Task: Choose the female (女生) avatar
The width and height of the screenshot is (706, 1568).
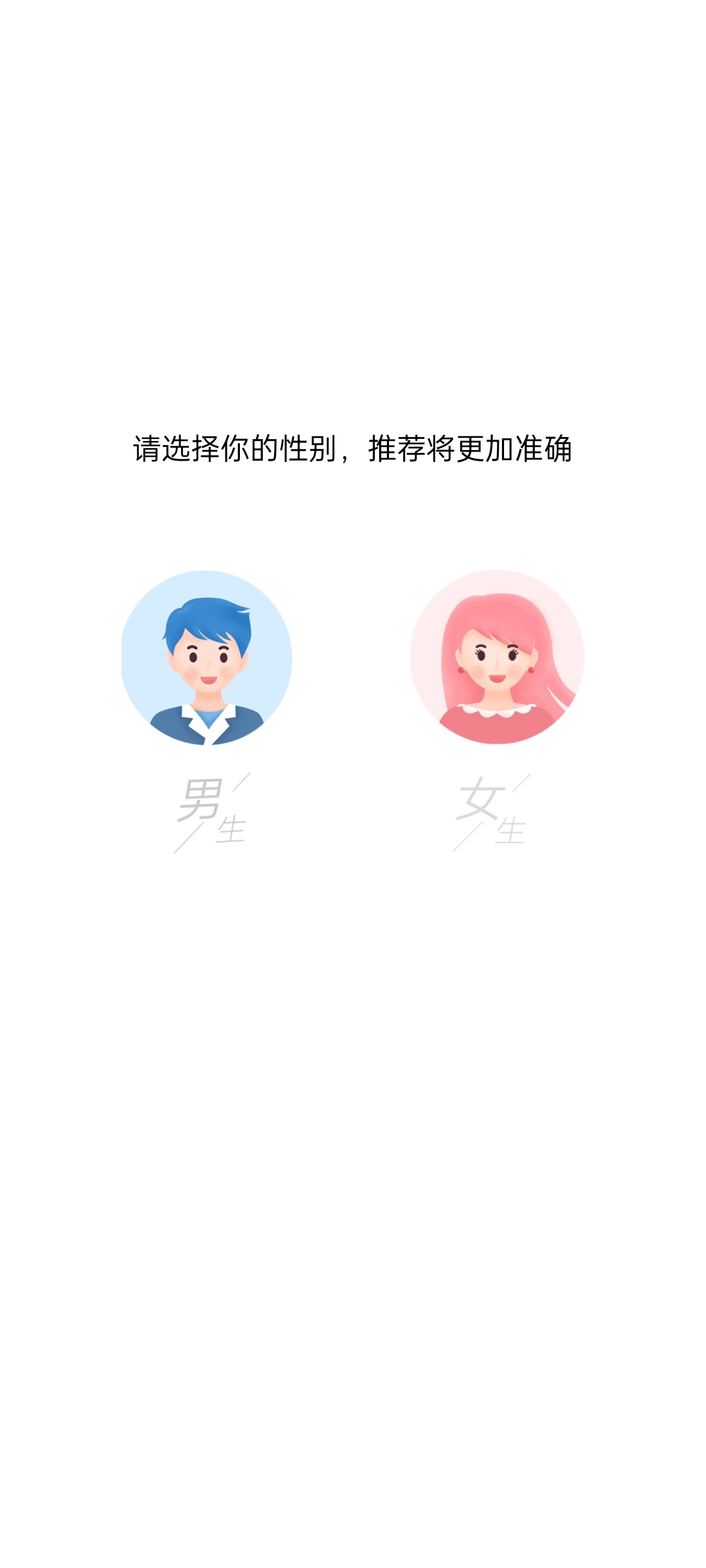Action: (497, 657)
